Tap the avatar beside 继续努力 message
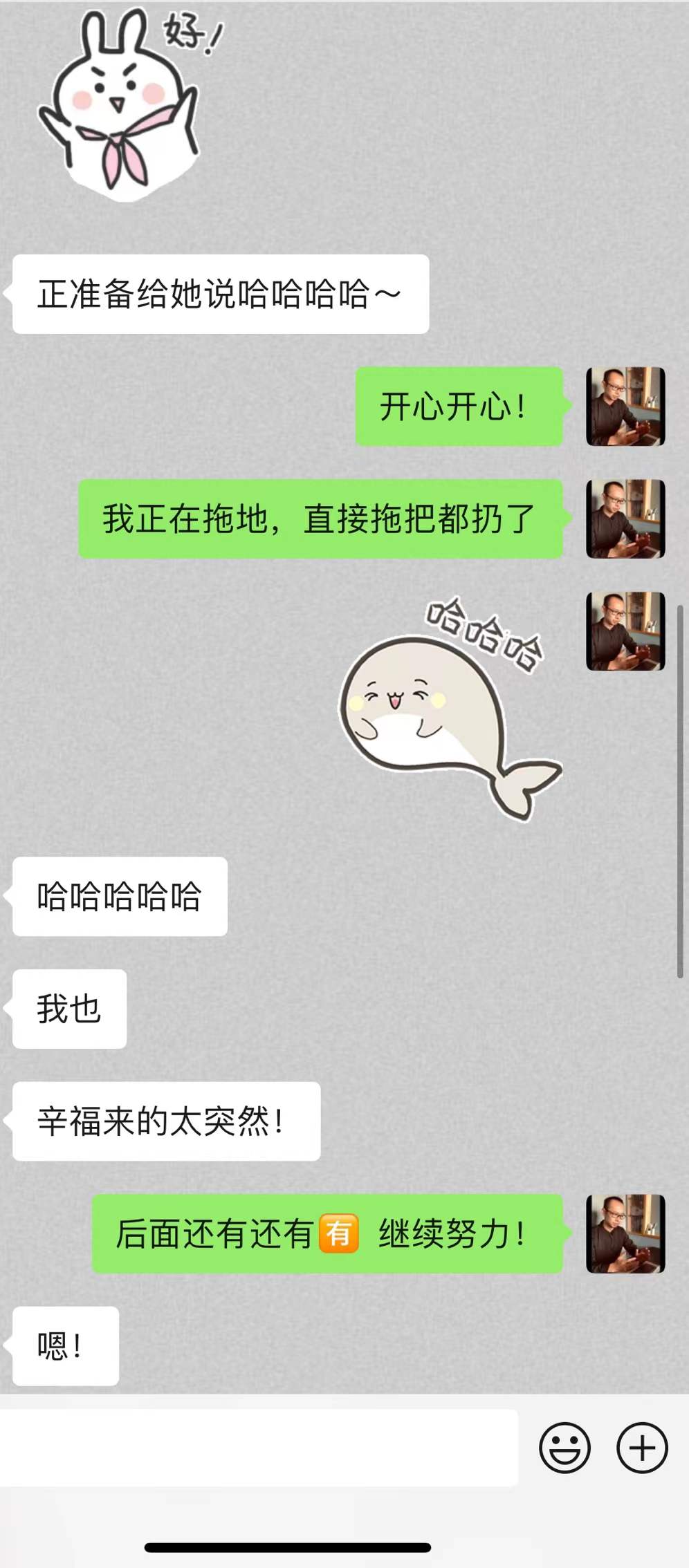This screenshot has width=689, height=1568. pyautogui.click(x=625, y=1234)
